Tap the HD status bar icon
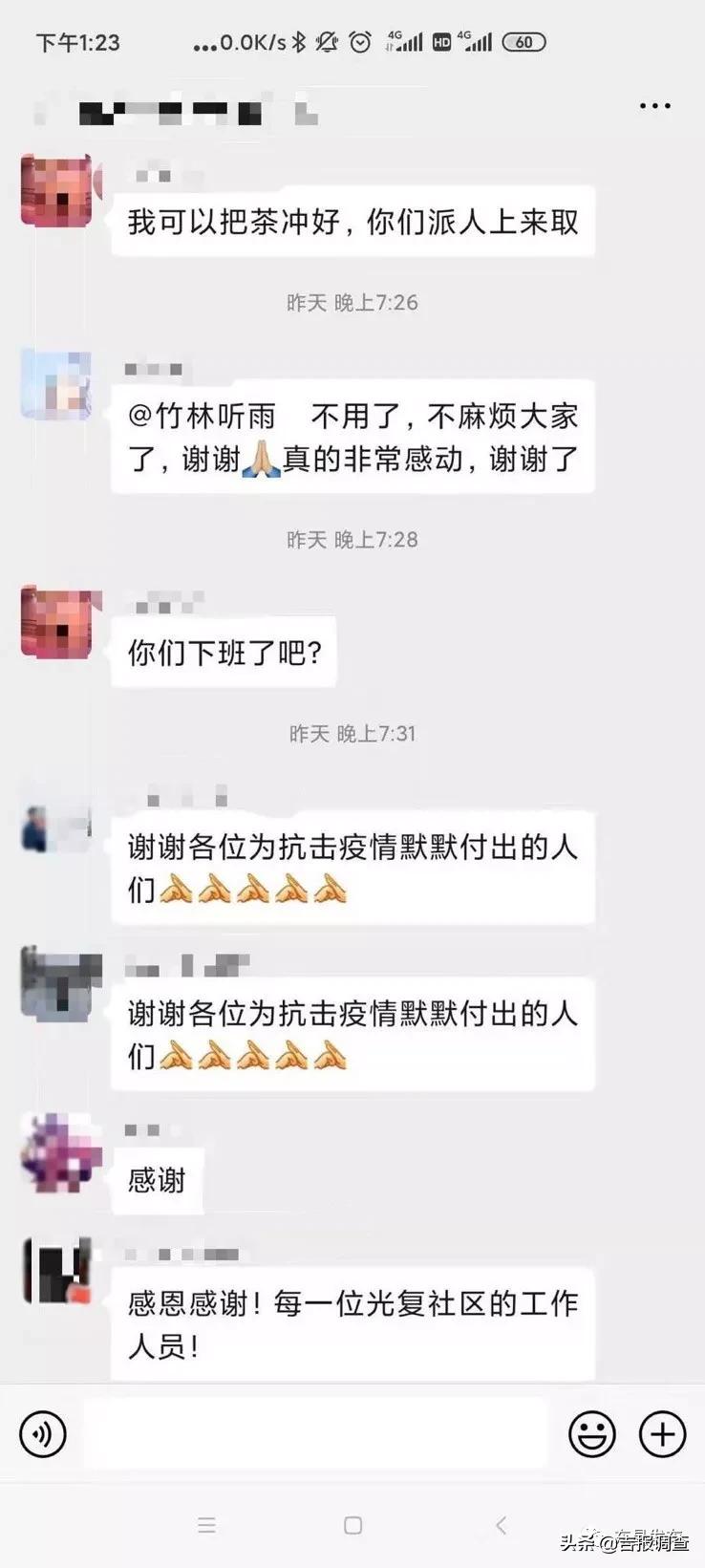Image resolution: width=705 pixels, height=1568 pixels. tap(440, 40)
